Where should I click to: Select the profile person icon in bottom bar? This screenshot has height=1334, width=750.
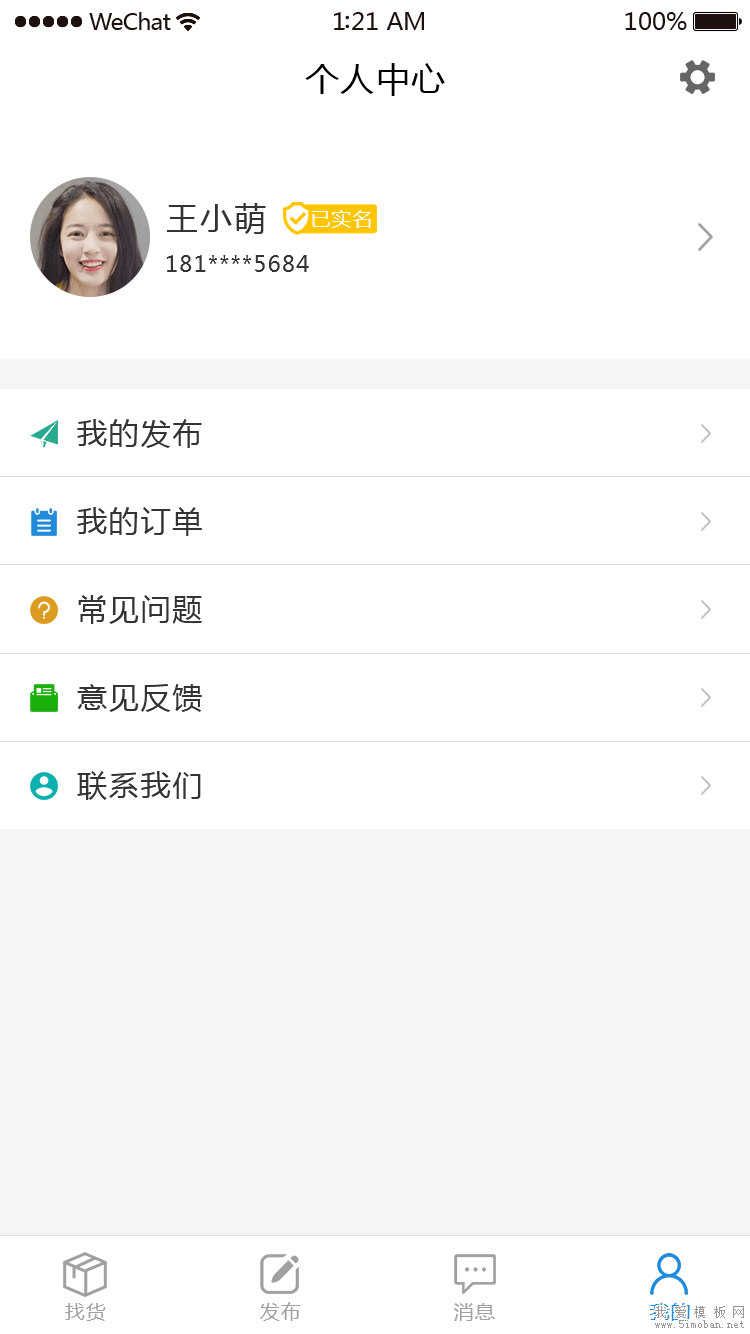[668, 1272]
